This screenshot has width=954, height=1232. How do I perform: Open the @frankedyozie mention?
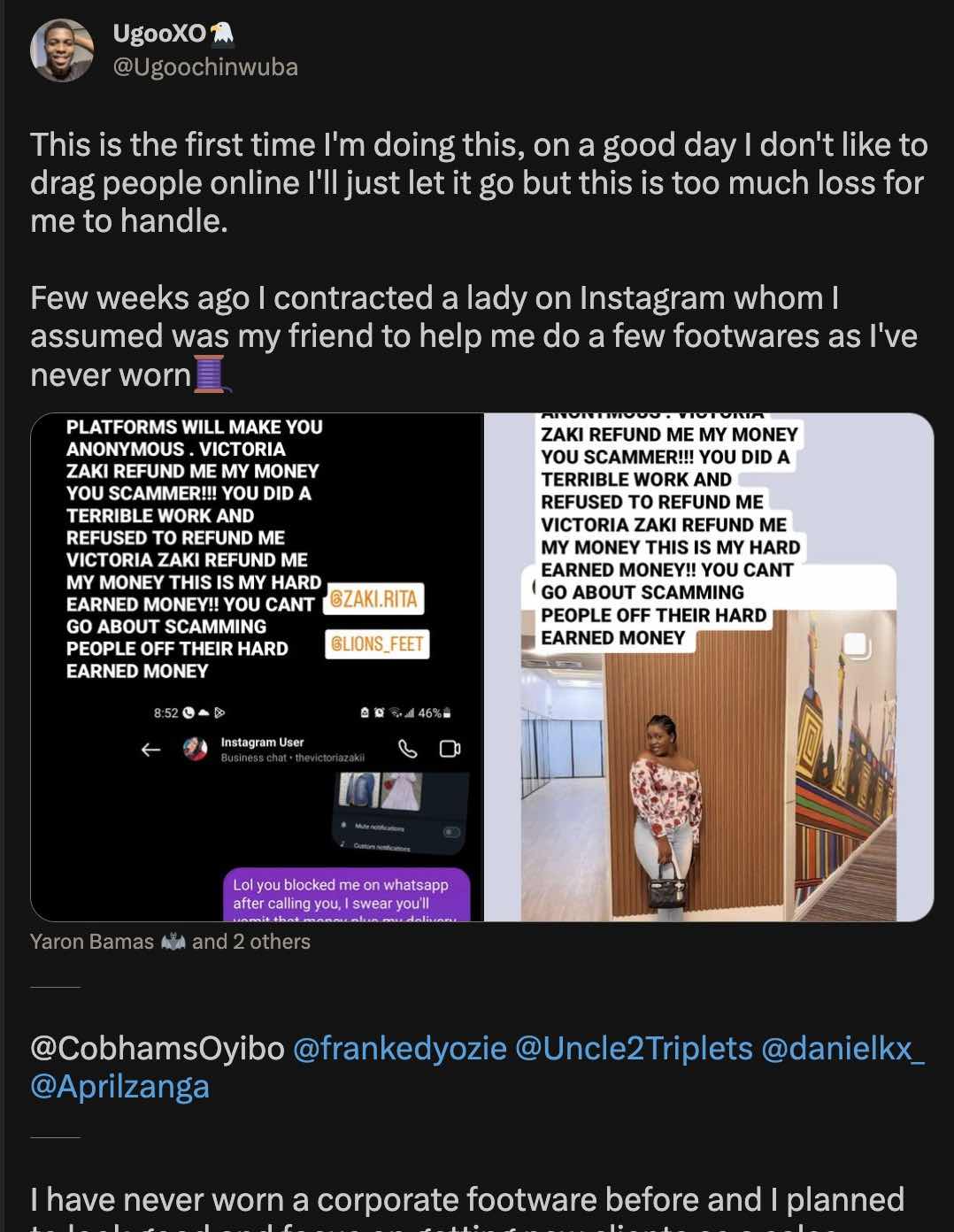399,1048
